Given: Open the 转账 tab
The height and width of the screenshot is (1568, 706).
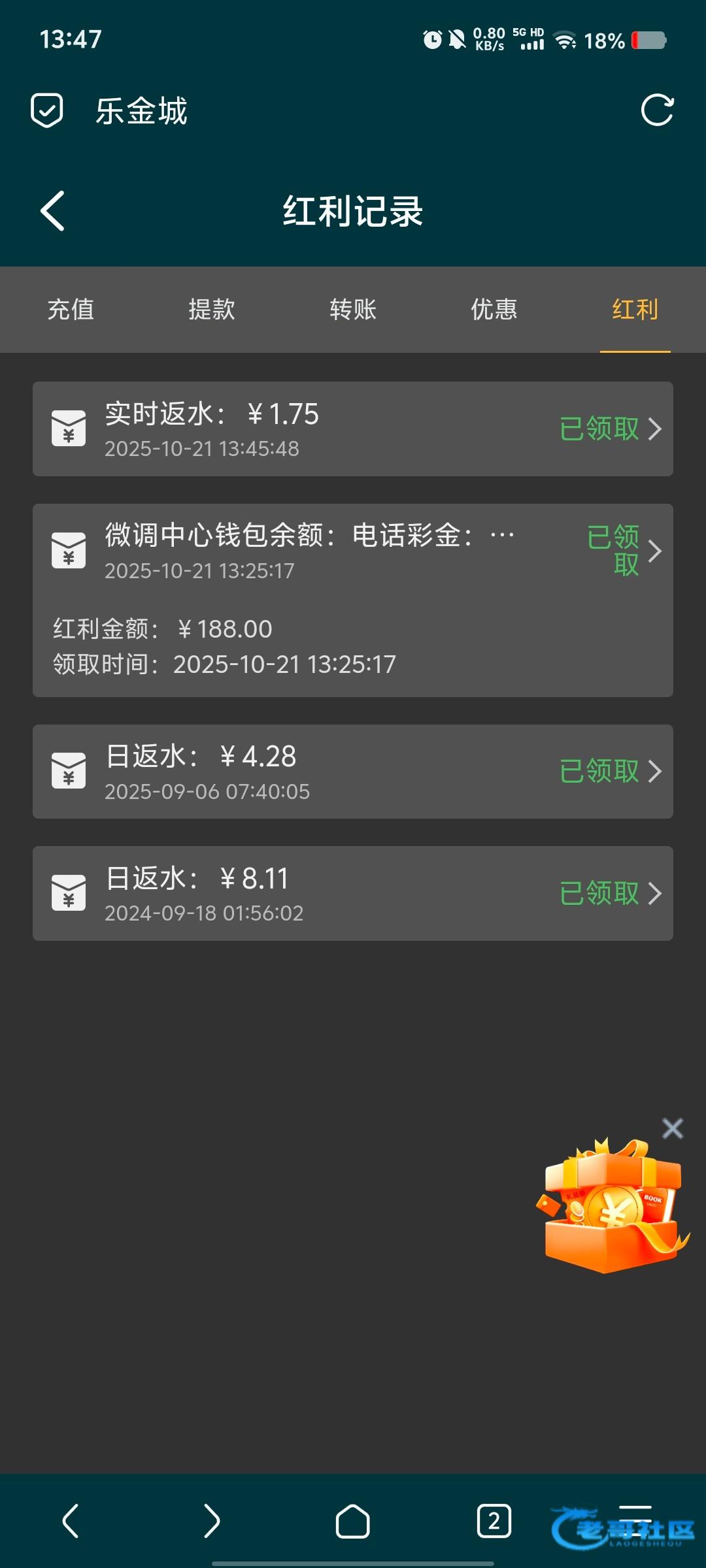Looking at the screenshot, I should pyautogui.click(x=353, y=310).
